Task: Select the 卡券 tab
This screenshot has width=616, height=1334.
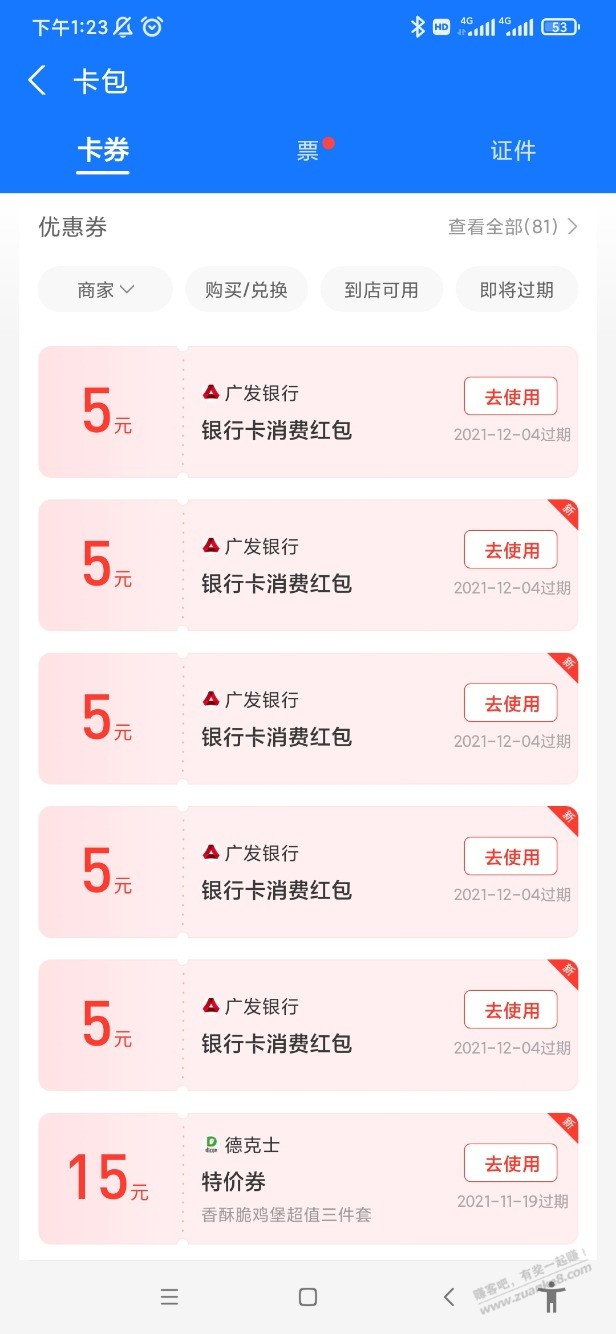Action: click(x=103, y=151)
